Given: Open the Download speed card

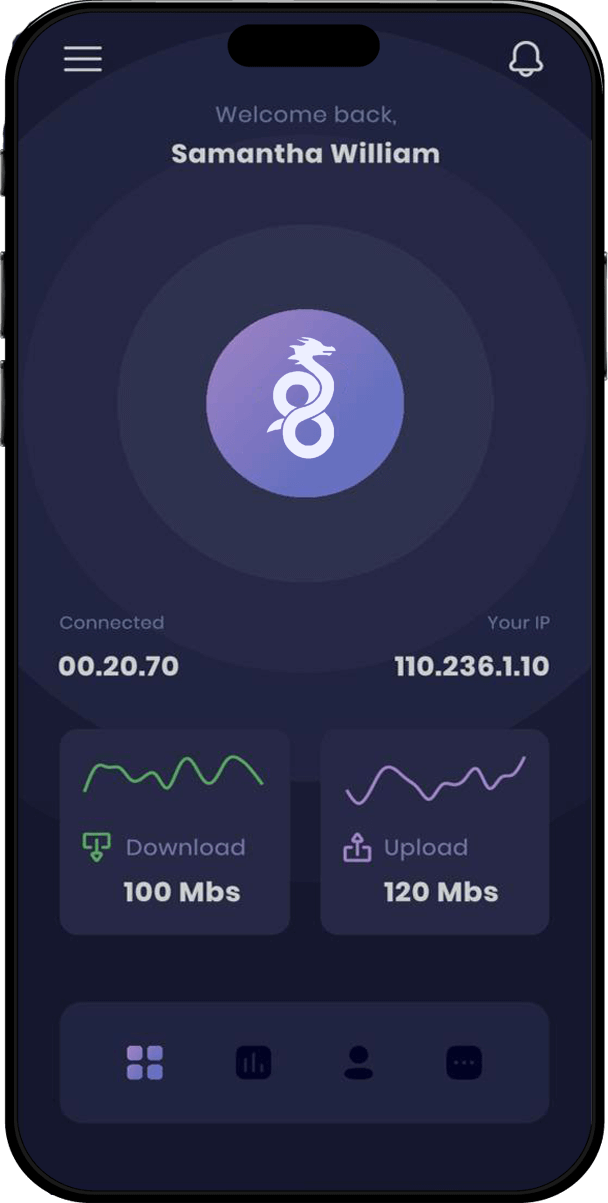Looking at the screenshot, I should (175, 832).
